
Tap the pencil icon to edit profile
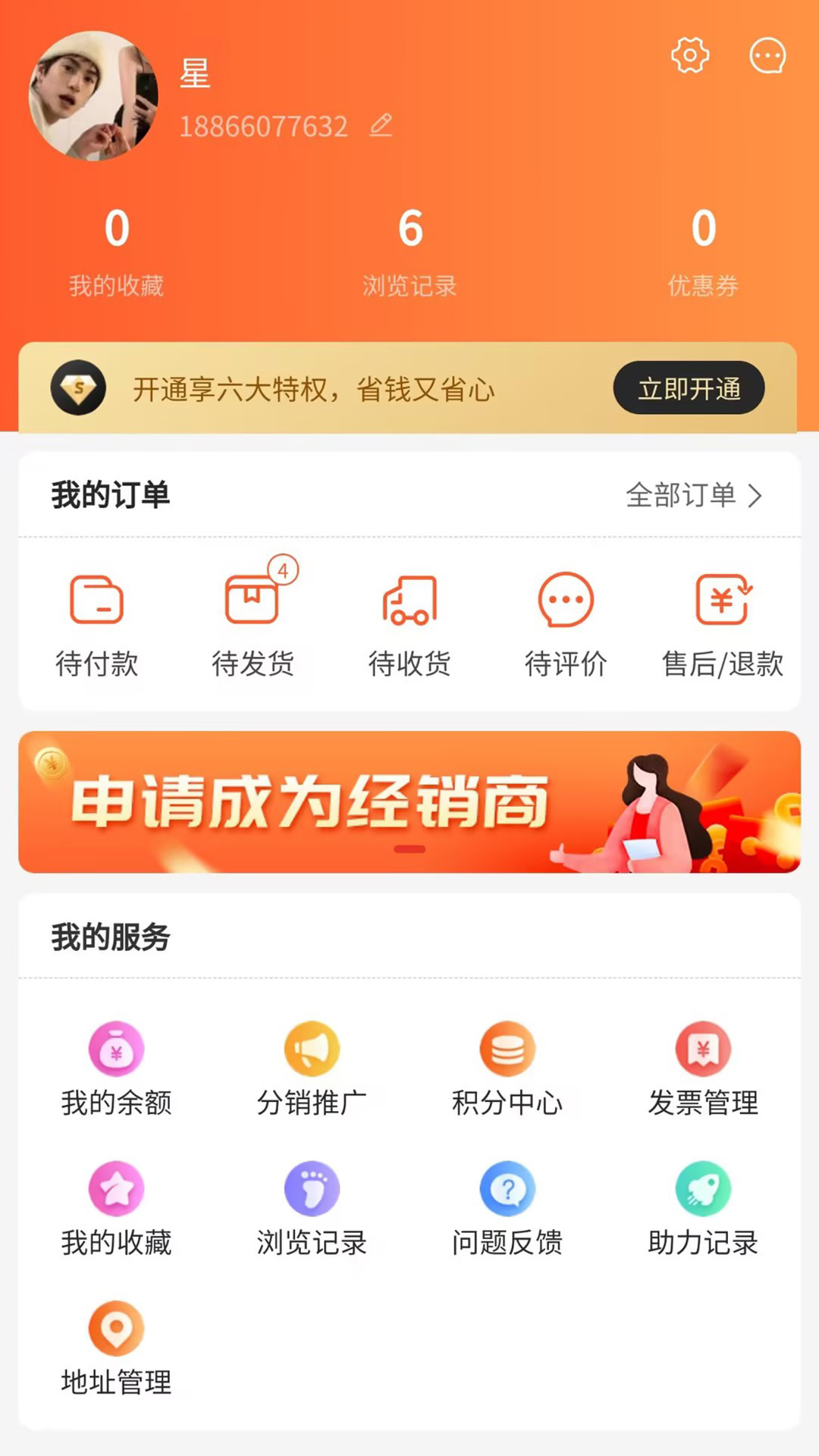(381, 125)
